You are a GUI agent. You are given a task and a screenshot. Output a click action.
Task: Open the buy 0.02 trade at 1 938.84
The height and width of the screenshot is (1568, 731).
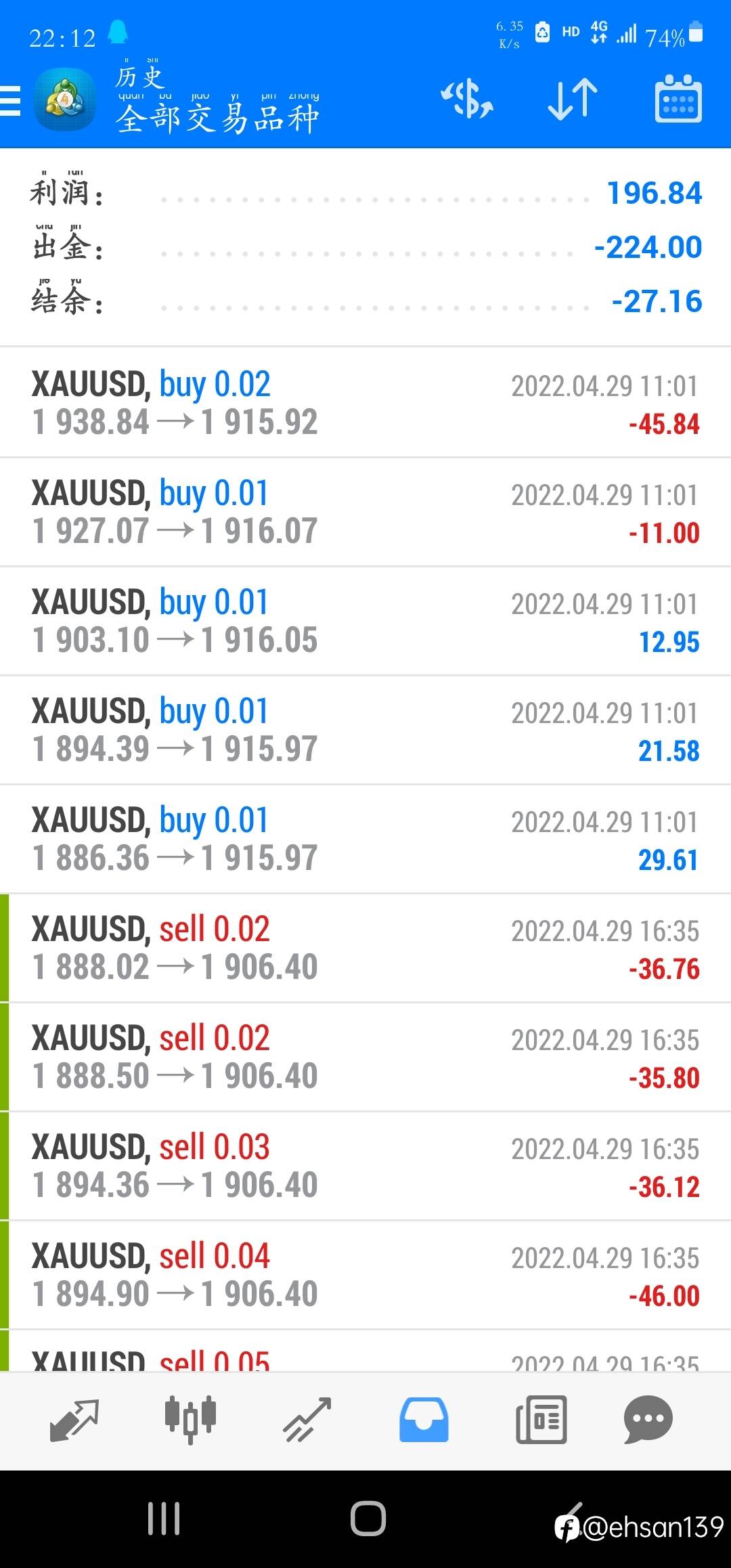(365, 403)
